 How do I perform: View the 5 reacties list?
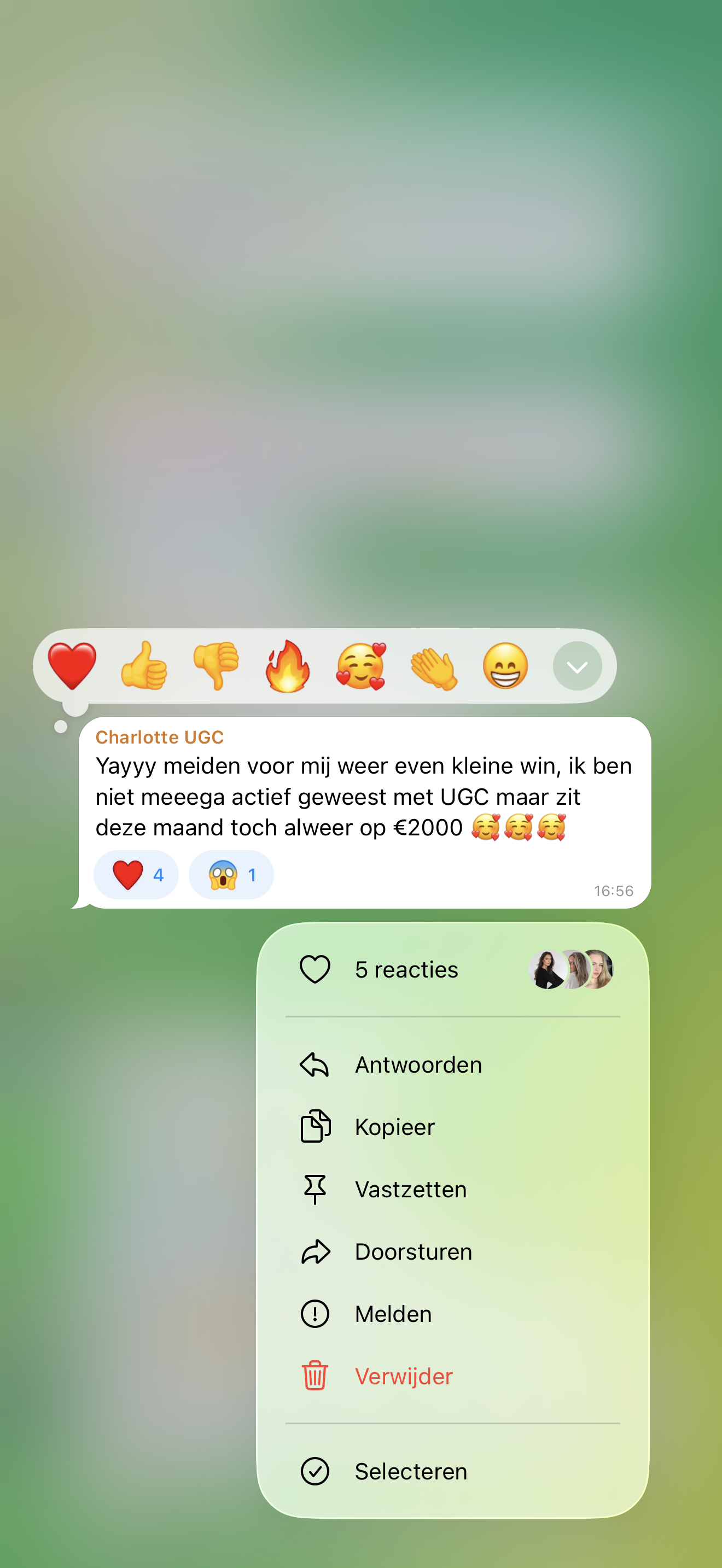(x=453, y=970)
